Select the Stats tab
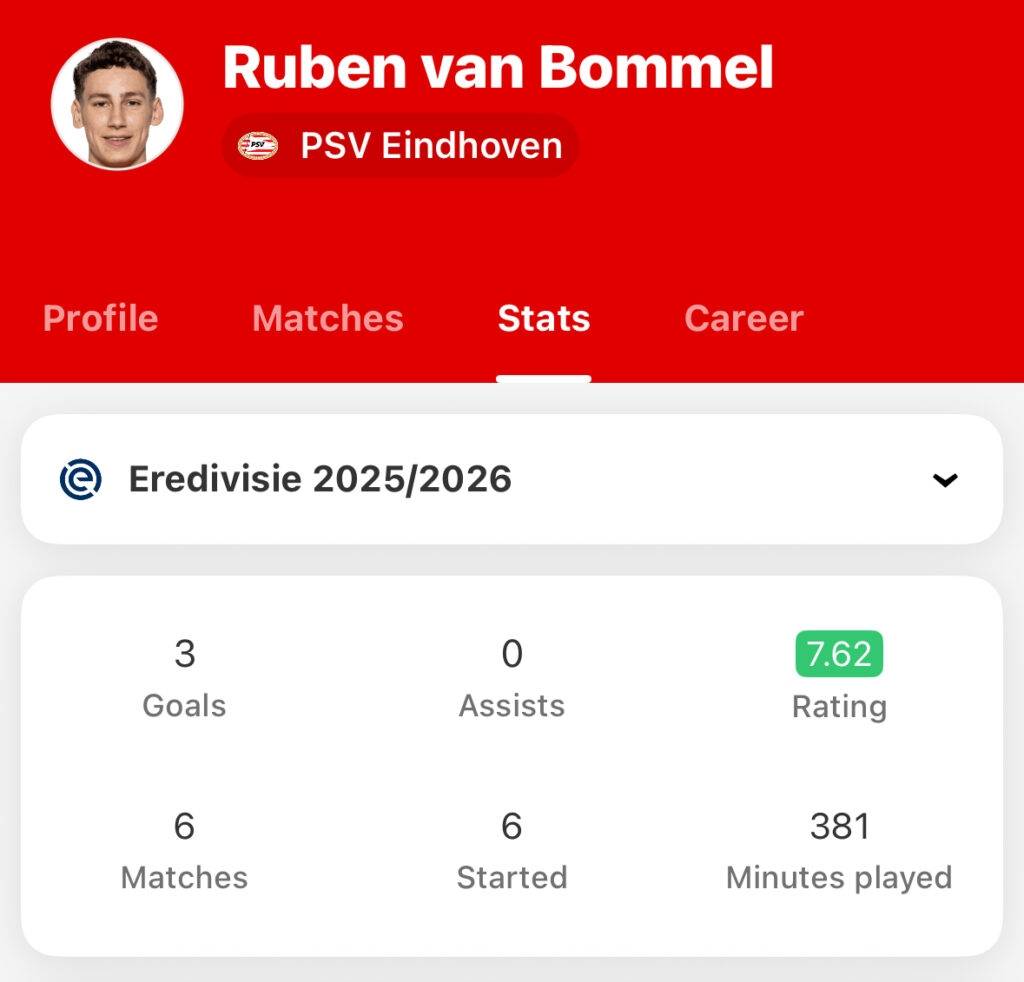The width and height of the screenshot is (1024, 982). (x=543, y=319)
